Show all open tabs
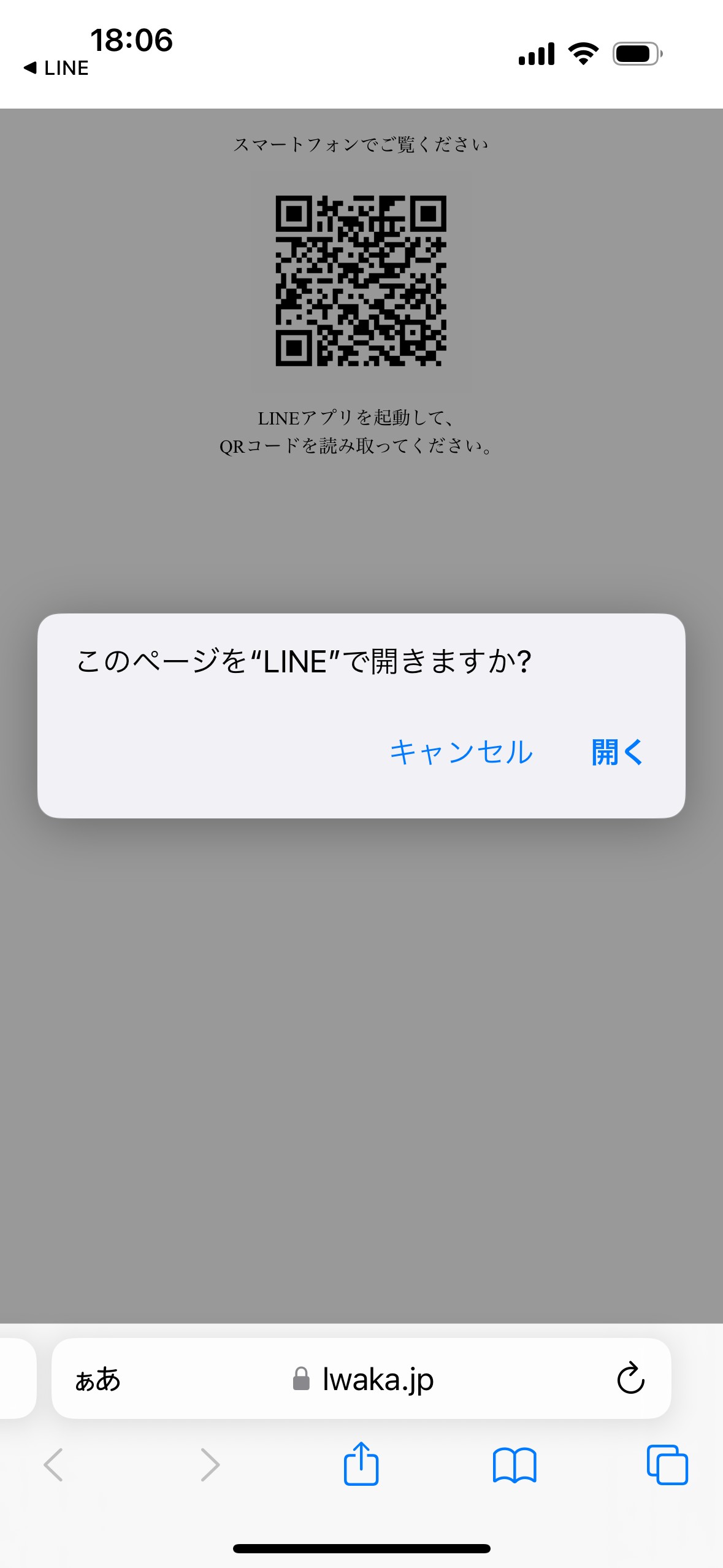Screen dimensions: 723x1568 point(667,1465)
